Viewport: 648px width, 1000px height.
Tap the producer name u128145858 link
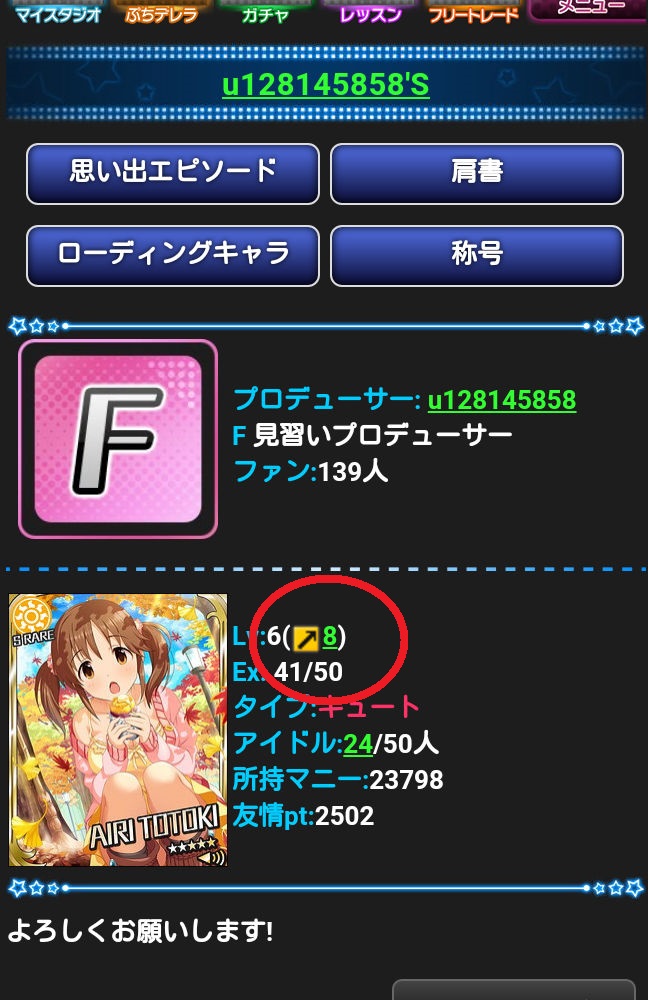[502, 401]
